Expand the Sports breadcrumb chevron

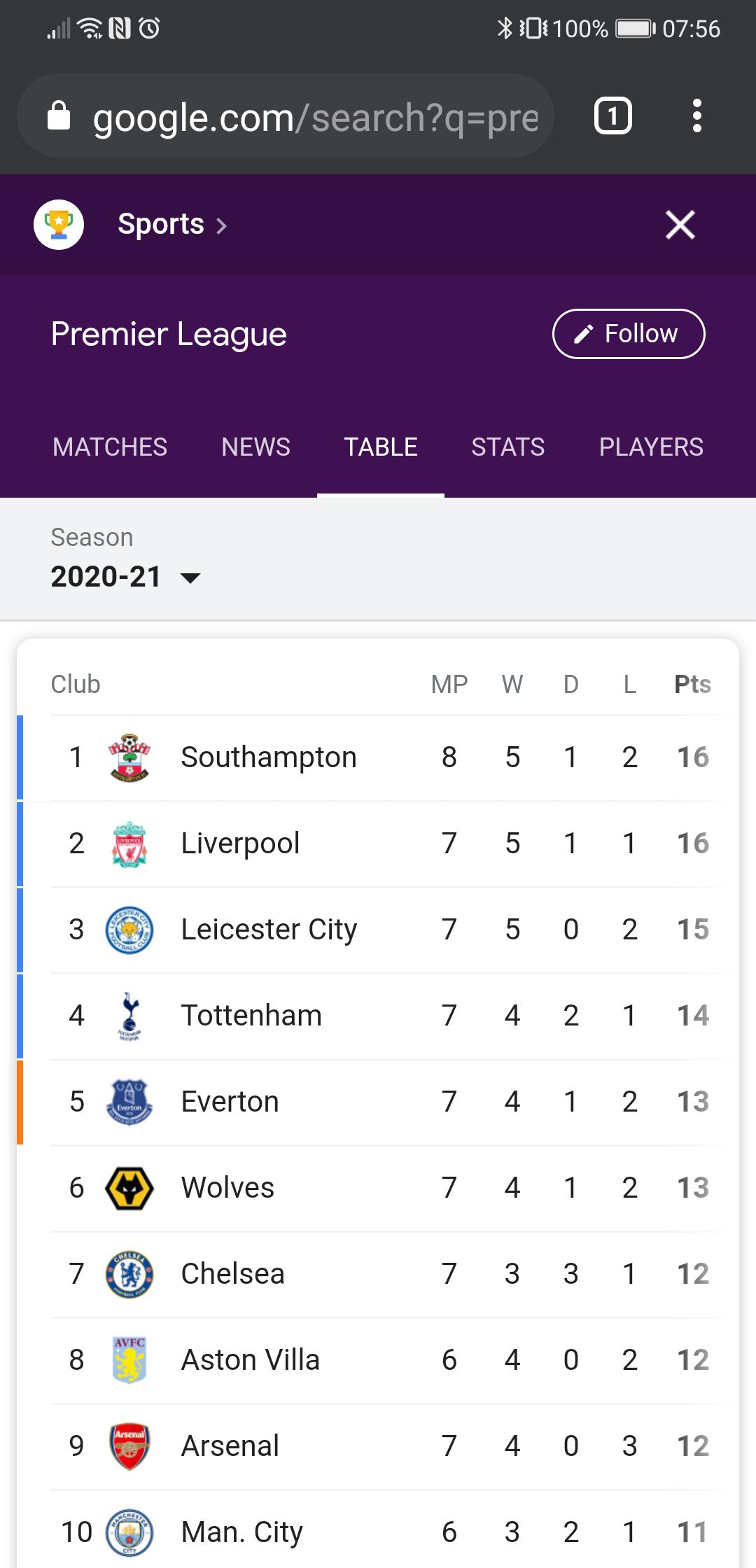pyautogui.click(x=223, y=225)
